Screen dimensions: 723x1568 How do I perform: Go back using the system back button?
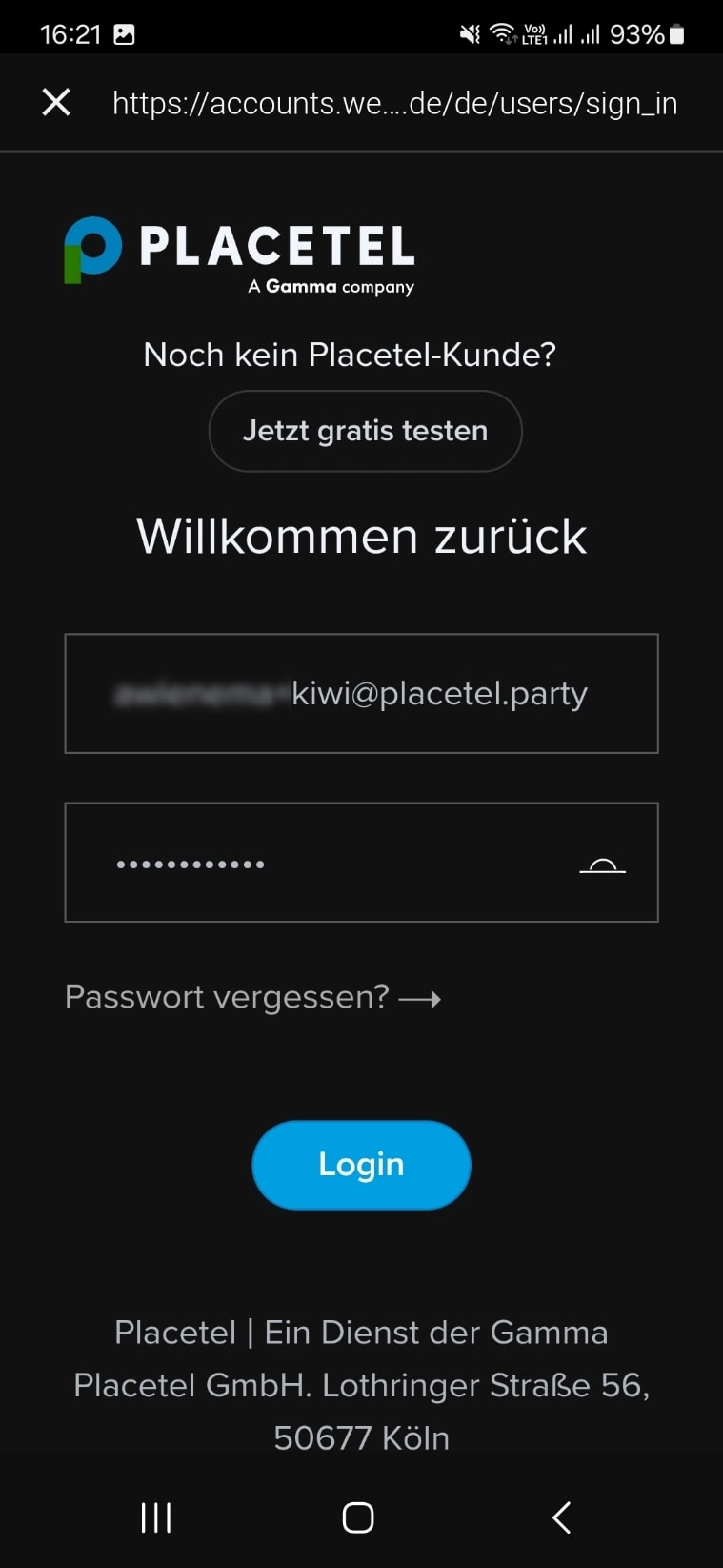(562, 1517)
